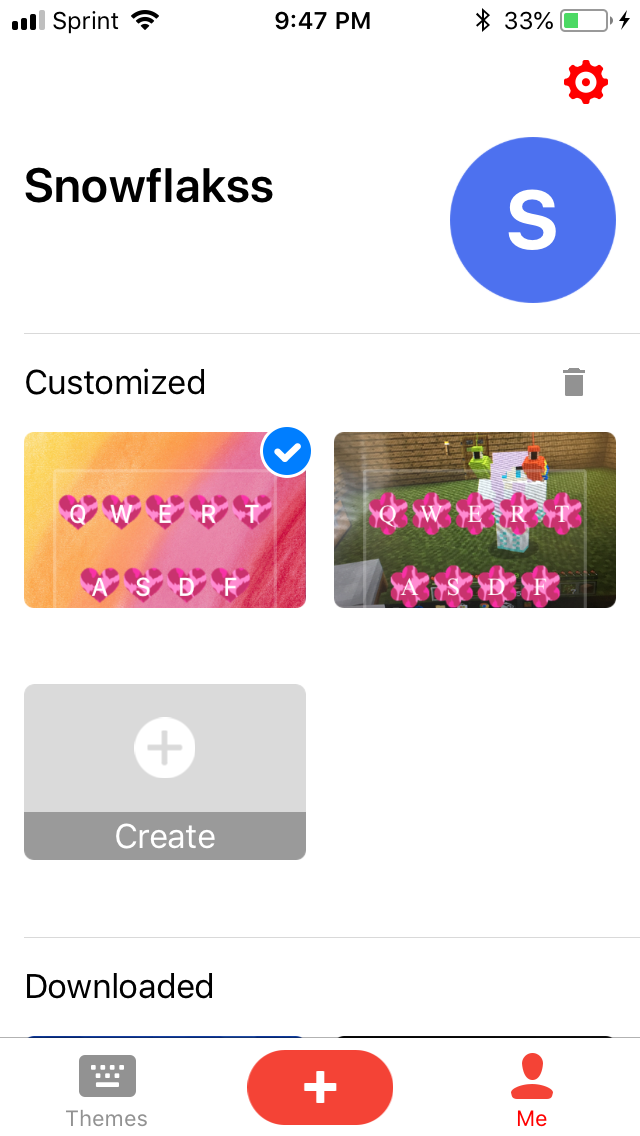Tap the blue S profile avatar
Viewport: 640px width, 1136px height.
coord(533,220)
